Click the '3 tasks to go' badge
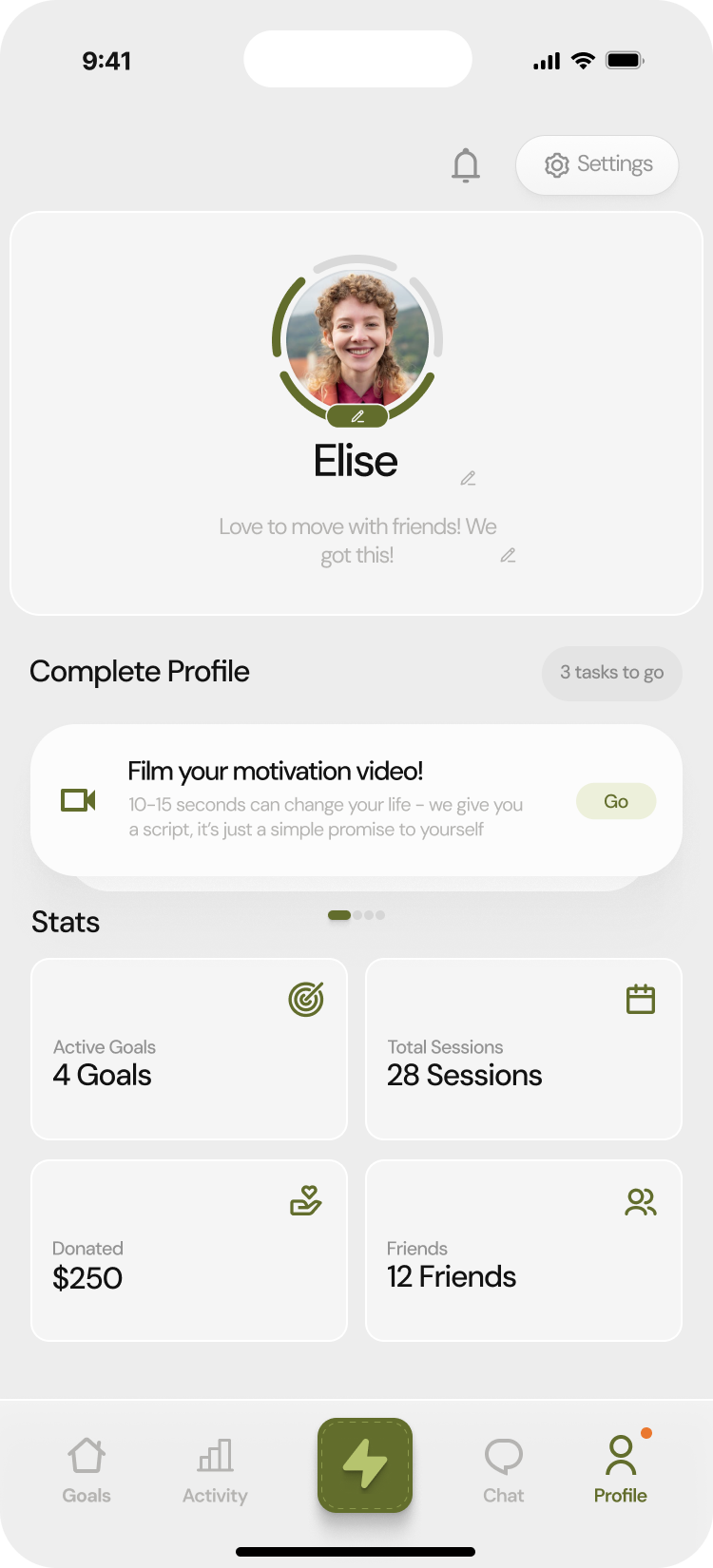 click(x=611, y=673)
